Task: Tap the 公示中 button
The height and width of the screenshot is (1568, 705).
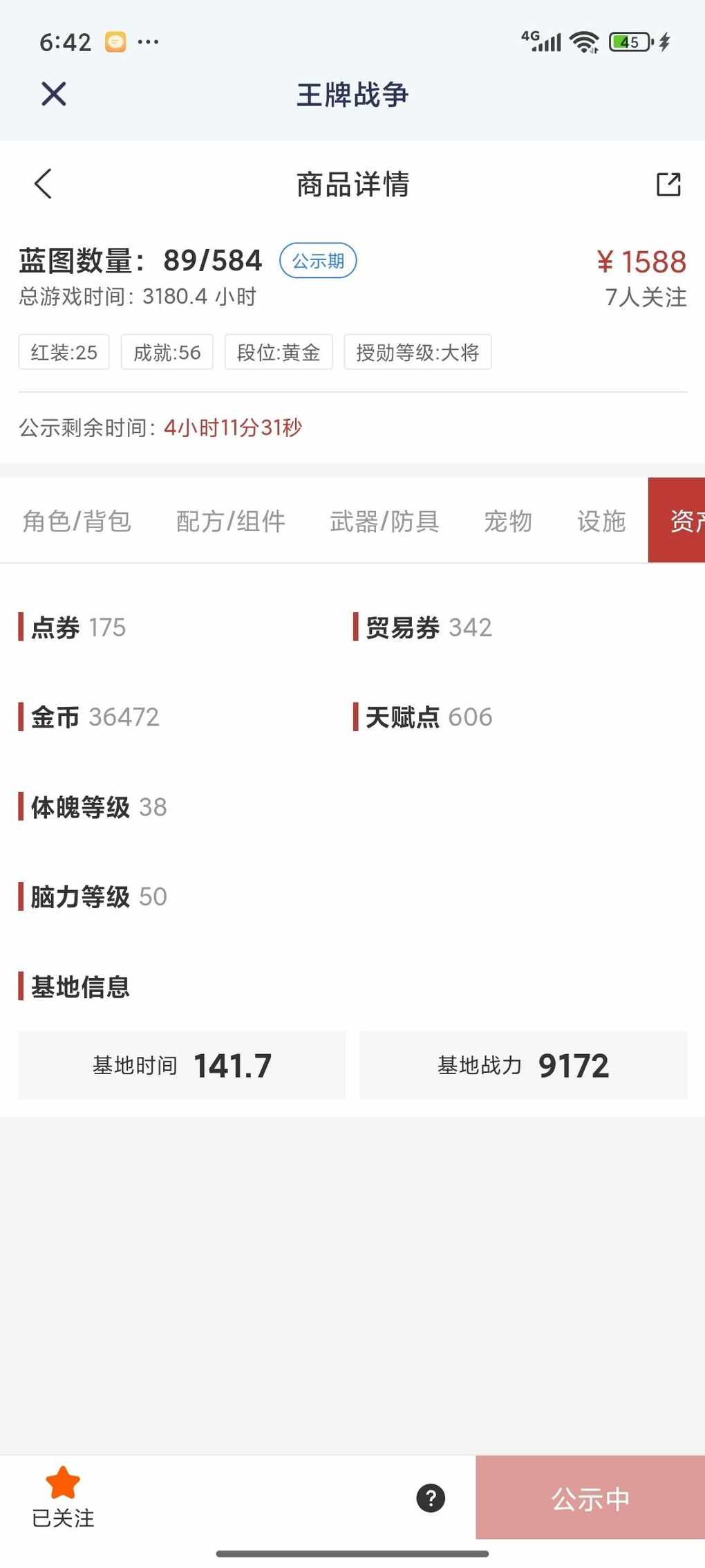Action: pos(590,1498)
